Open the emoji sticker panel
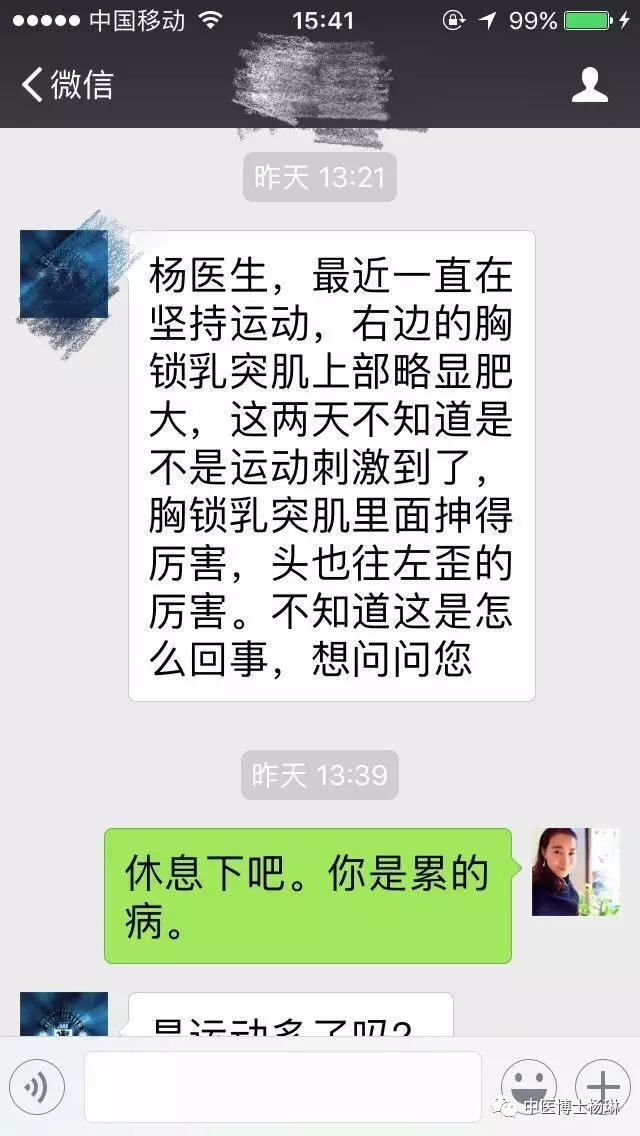This screenshot has width=640, height=1136. [x=529, y=1084]
